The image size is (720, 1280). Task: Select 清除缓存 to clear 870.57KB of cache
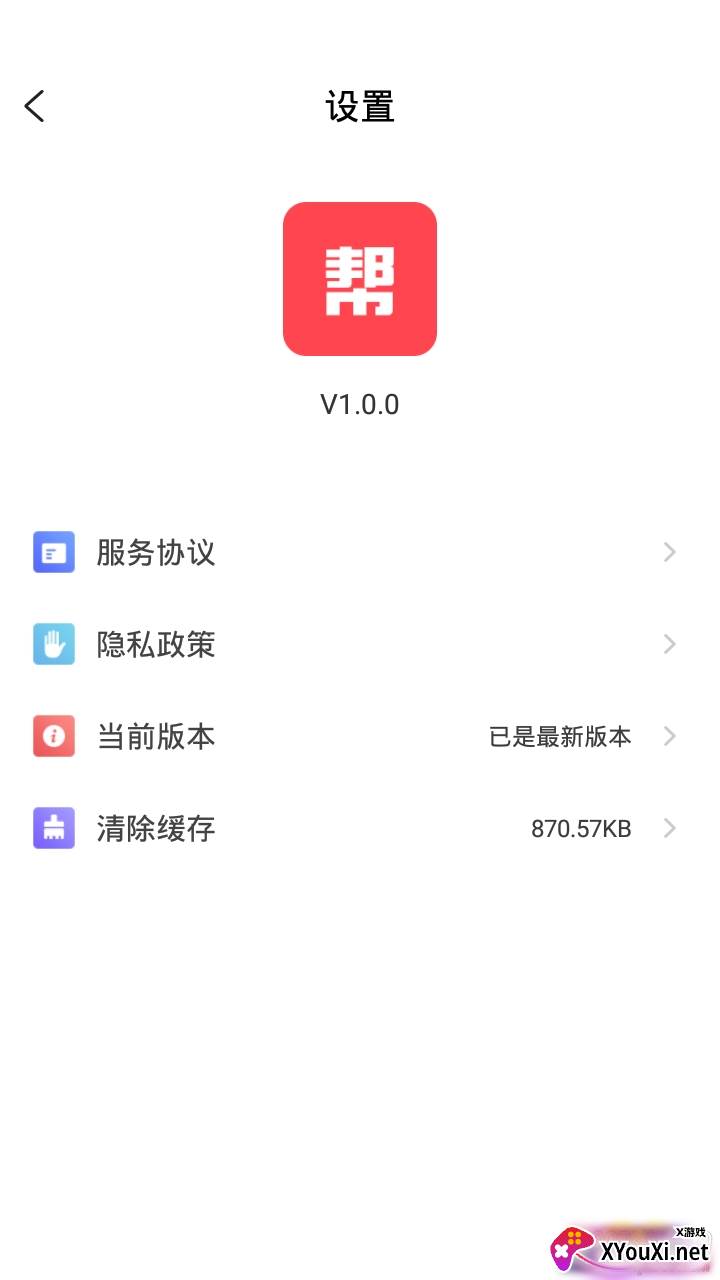click(x=360, y=828)
